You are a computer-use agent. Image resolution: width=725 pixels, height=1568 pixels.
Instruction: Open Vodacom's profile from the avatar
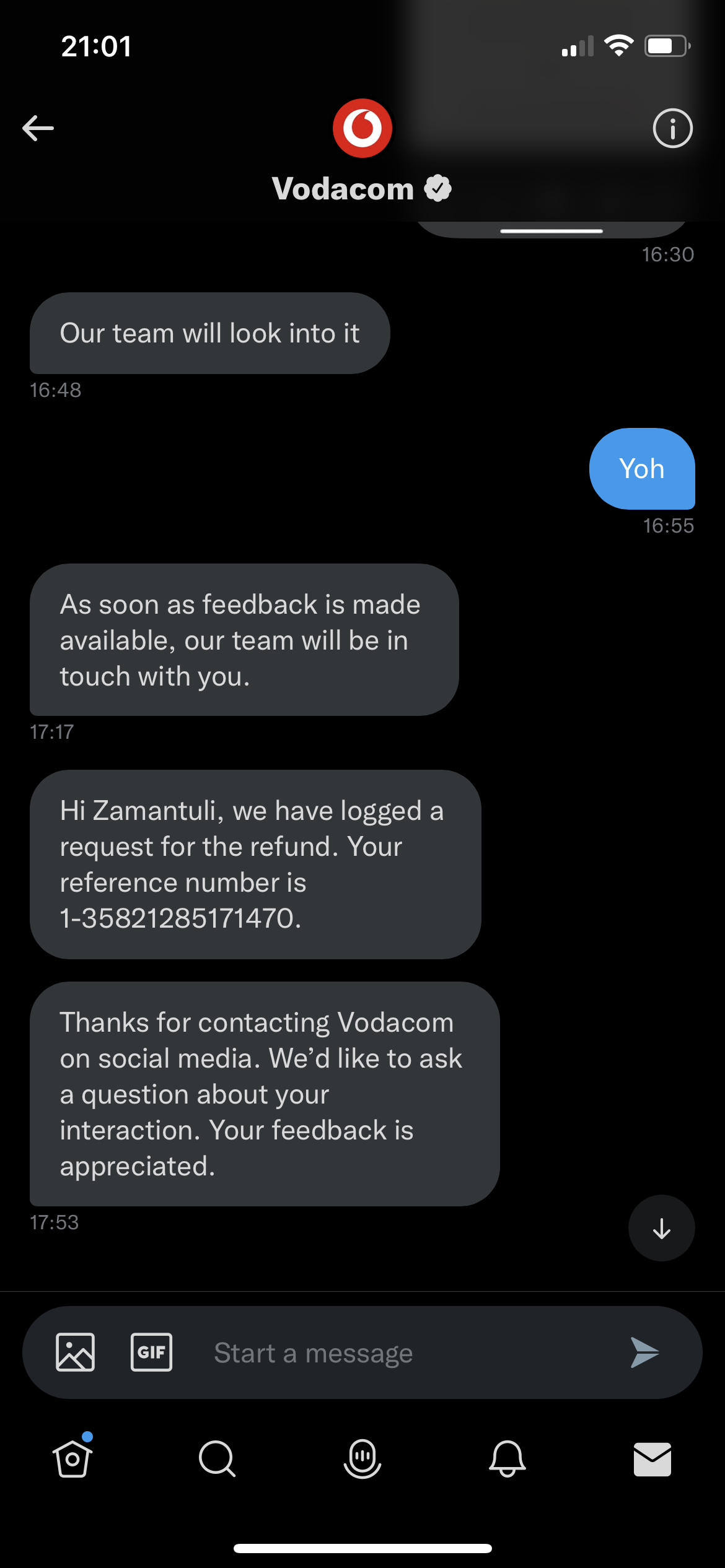[x=362, y=128]
